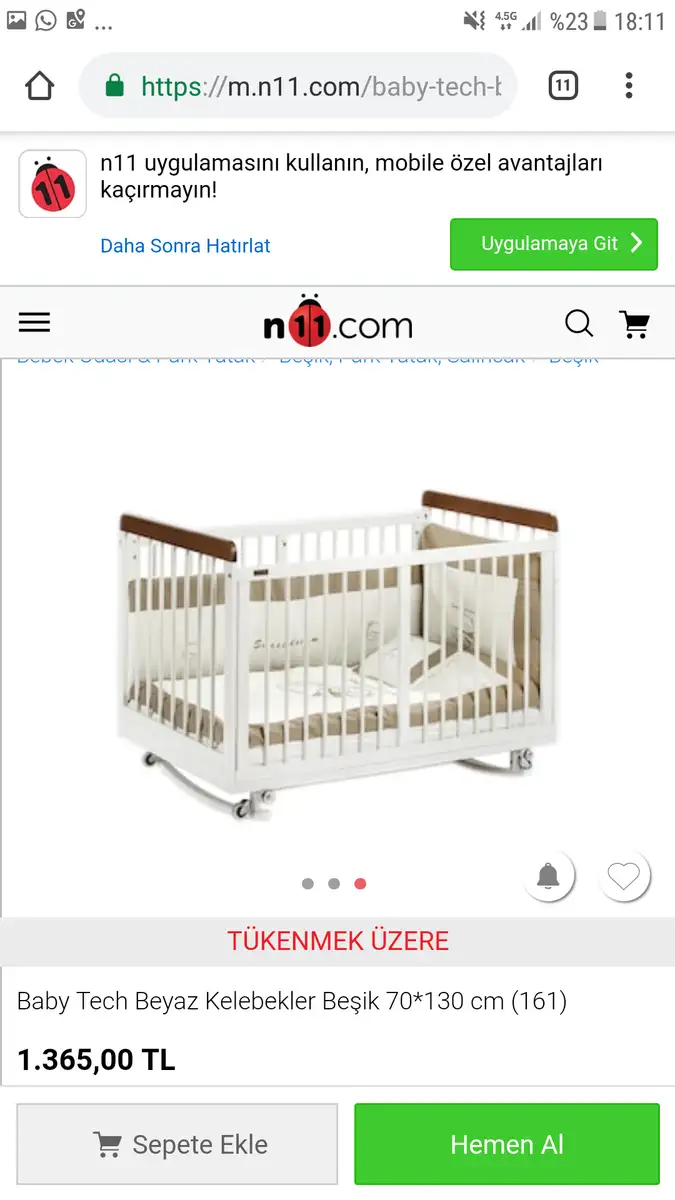Add the crib to favorites with heart
The image size is (675, 1200).
[x=624, y=877]
